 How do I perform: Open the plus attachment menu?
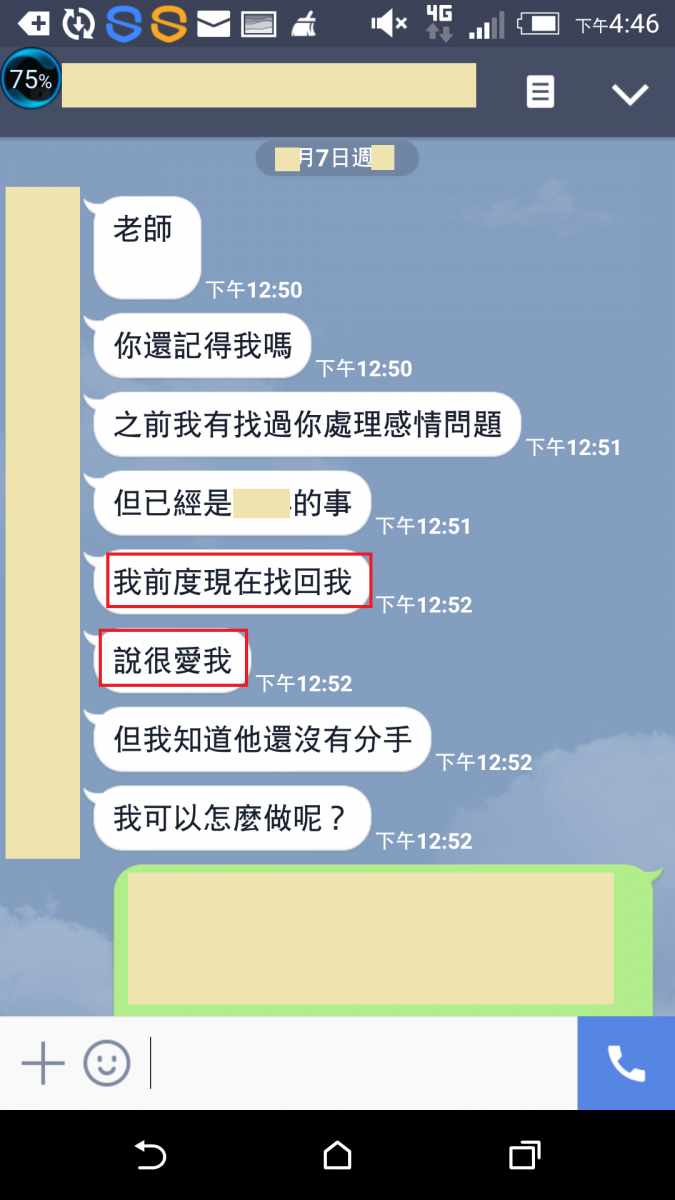coord(42,1063)
